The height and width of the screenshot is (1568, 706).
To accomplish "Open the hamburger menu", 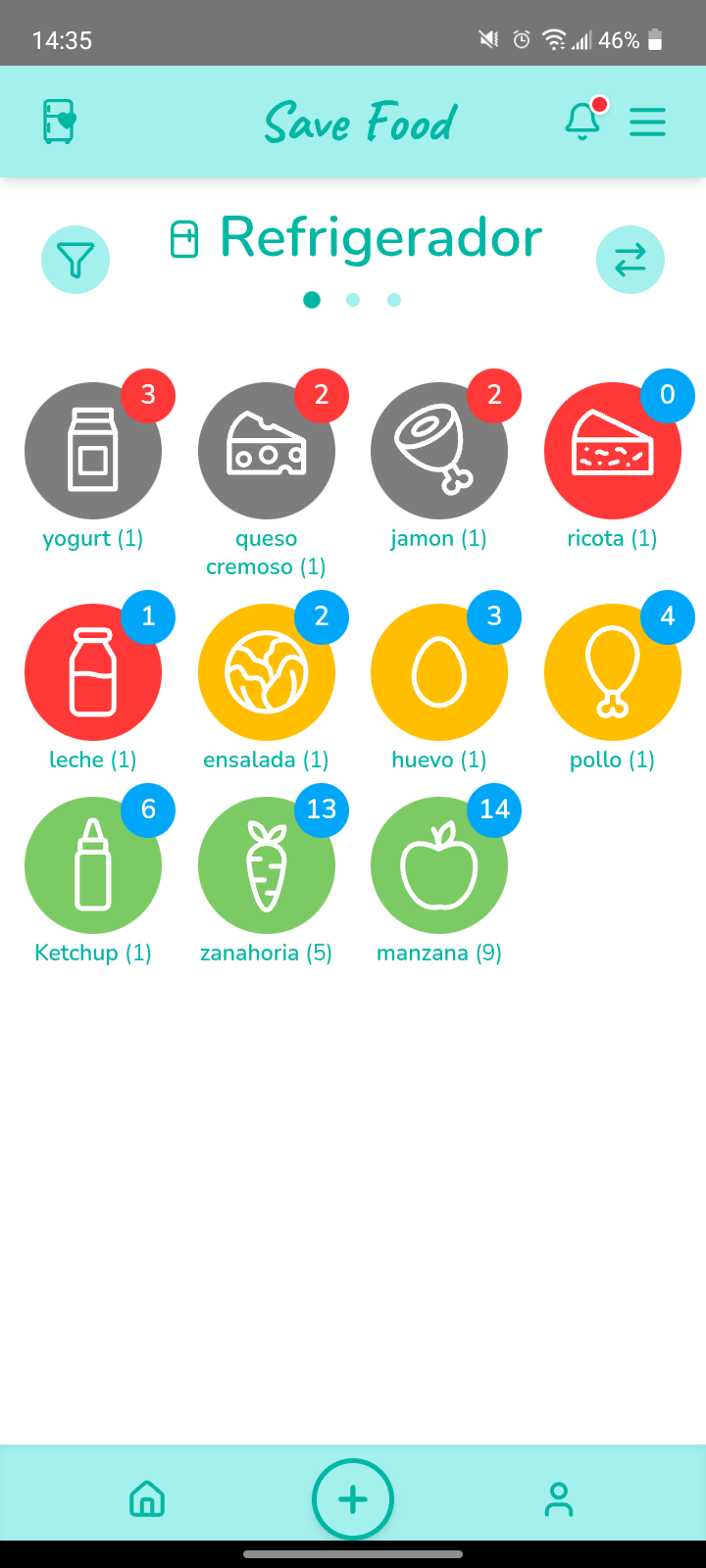I will pyautogui.click(x=647, y=122).
